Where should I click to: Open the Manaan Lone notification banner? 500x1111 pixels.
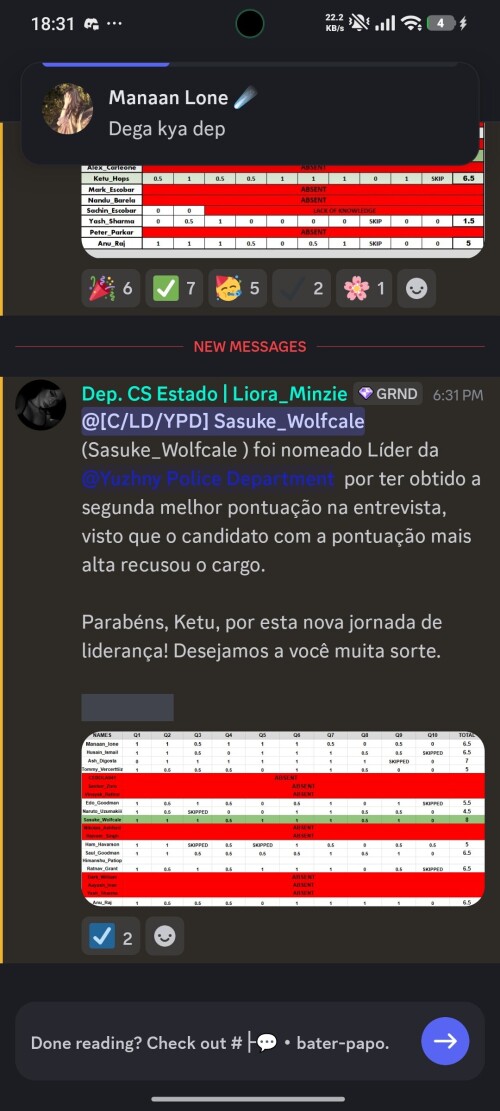[x=250, y=113]
